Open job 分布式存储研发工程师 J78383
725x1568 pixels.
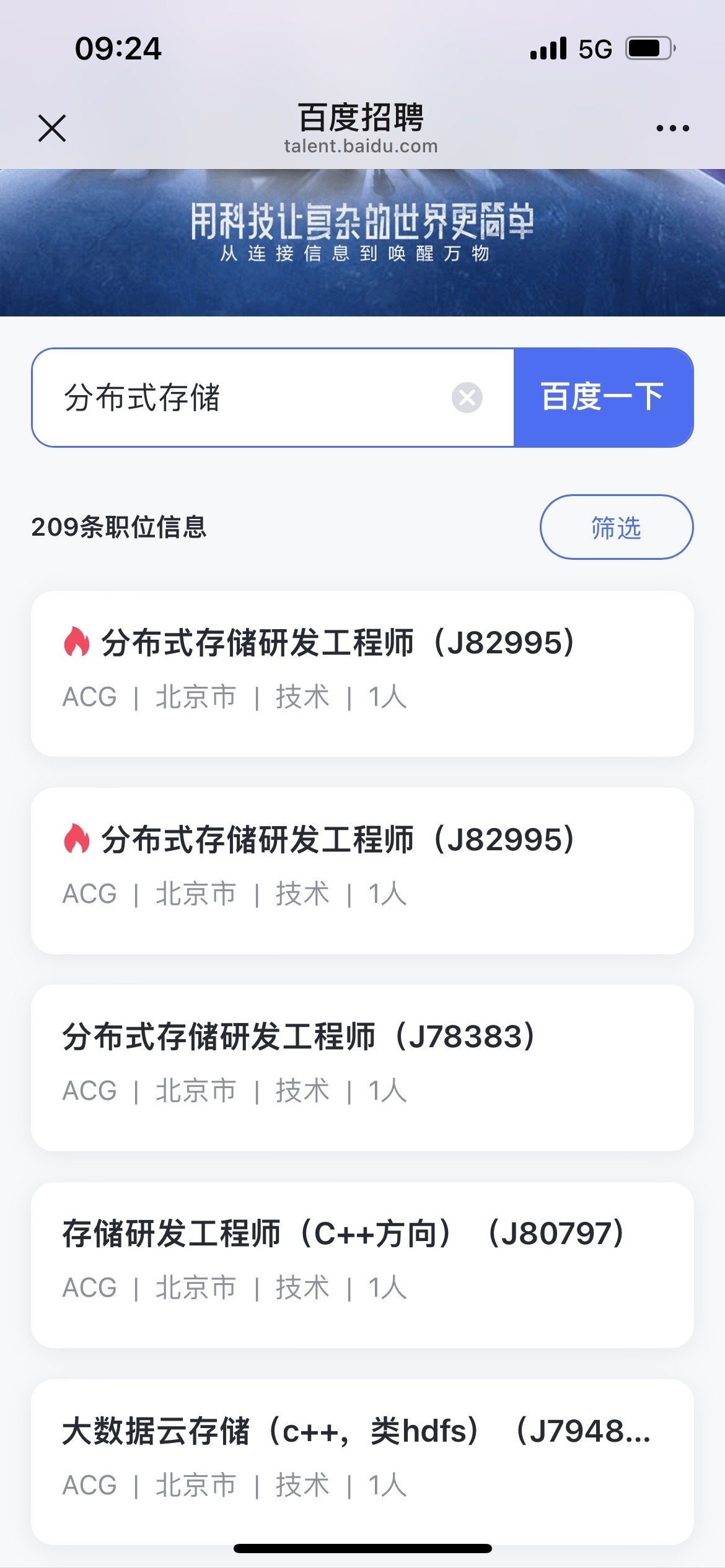pyautogui.click(x=362, y=1068)
